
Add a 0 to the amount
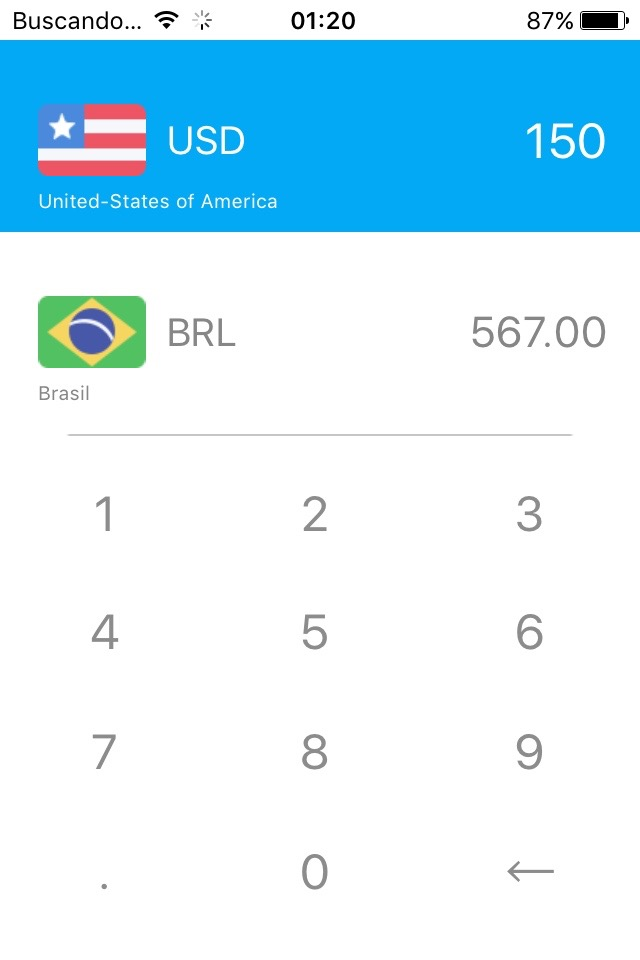315,872
